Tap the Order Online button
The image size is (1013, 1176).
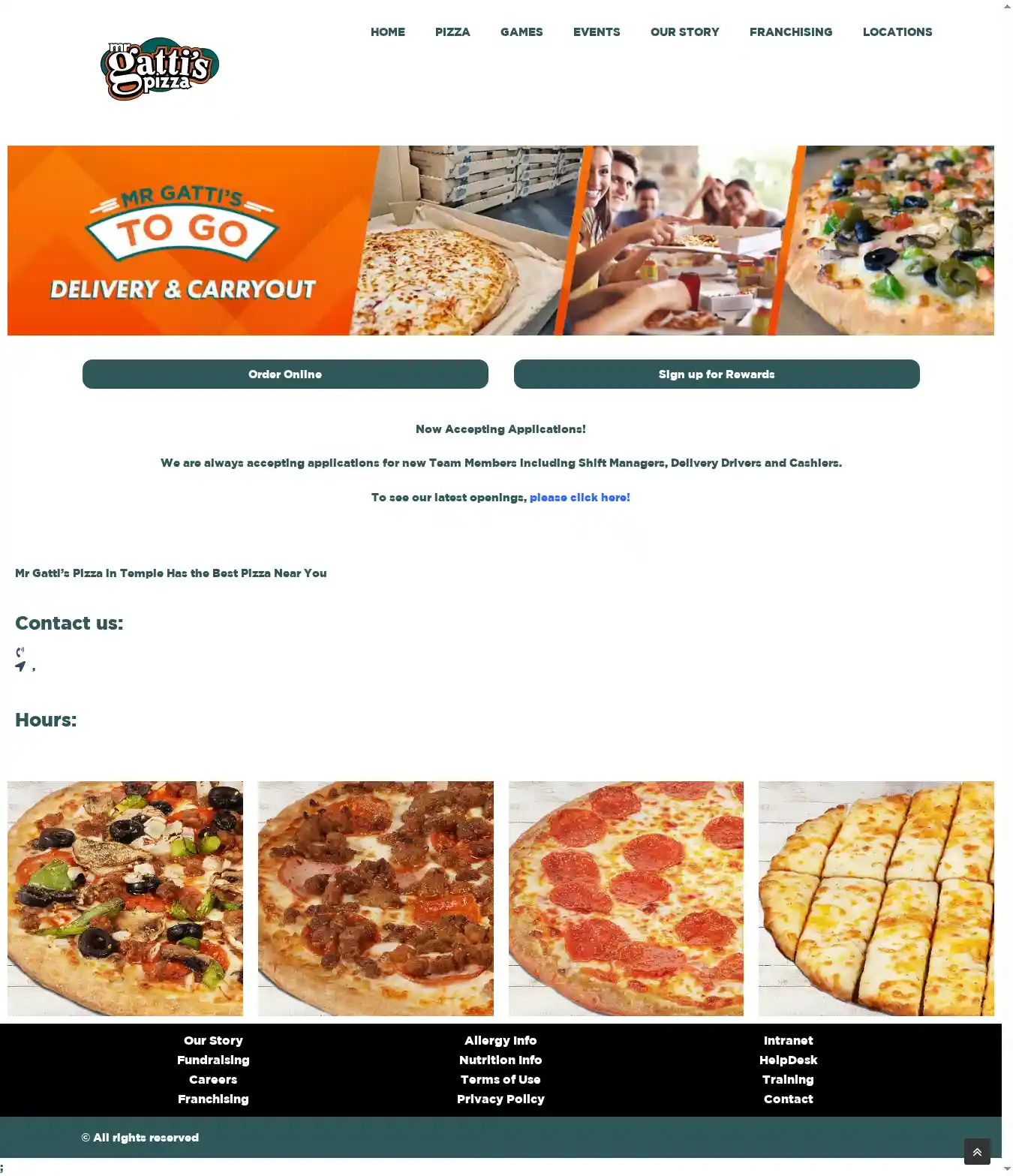point(285,374)
